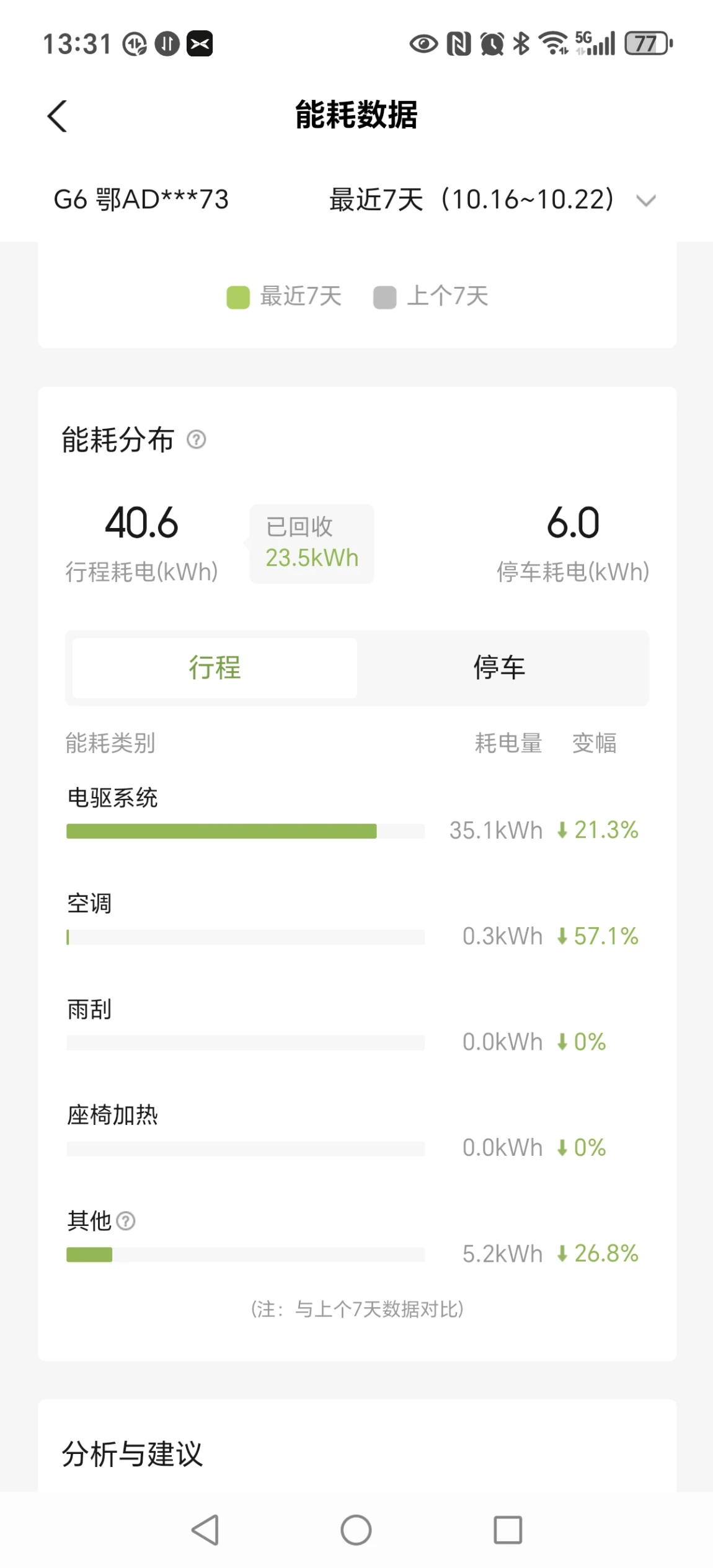The image size is (713, 1568).
Task: Select the 行程 tab
Action: click(215, 667)
